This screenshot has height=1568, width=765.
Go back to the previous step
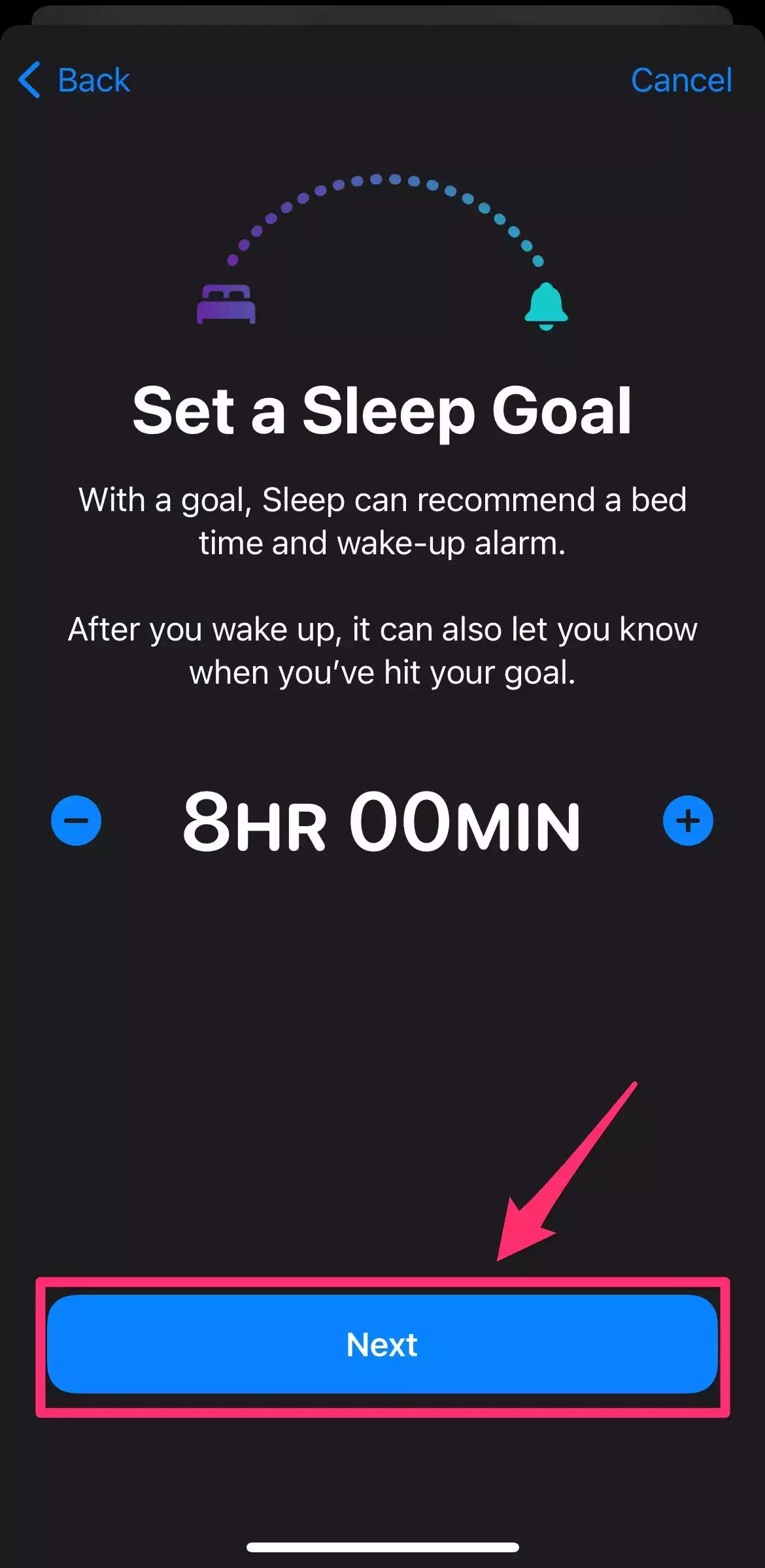(75, 80)
